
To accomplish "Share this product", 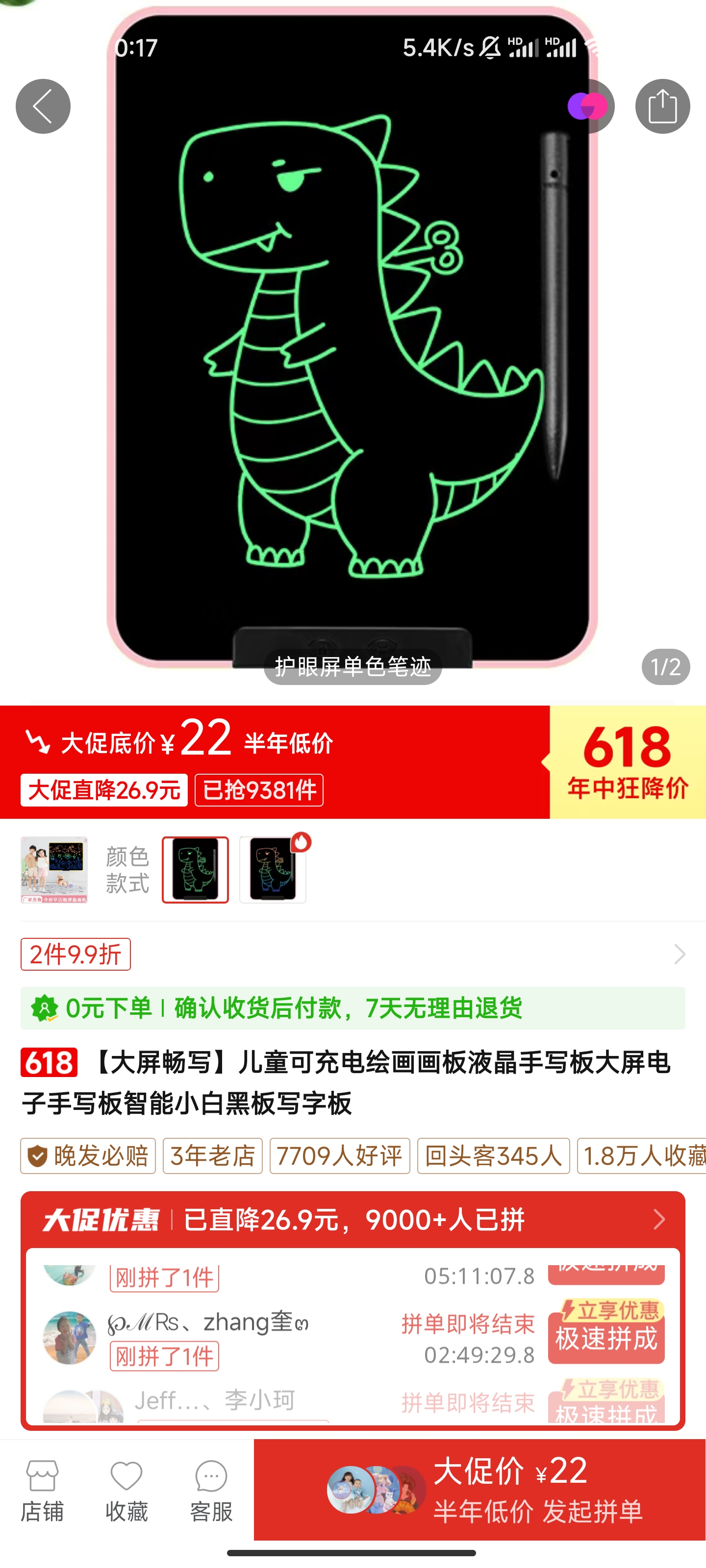I will point(662,106).
